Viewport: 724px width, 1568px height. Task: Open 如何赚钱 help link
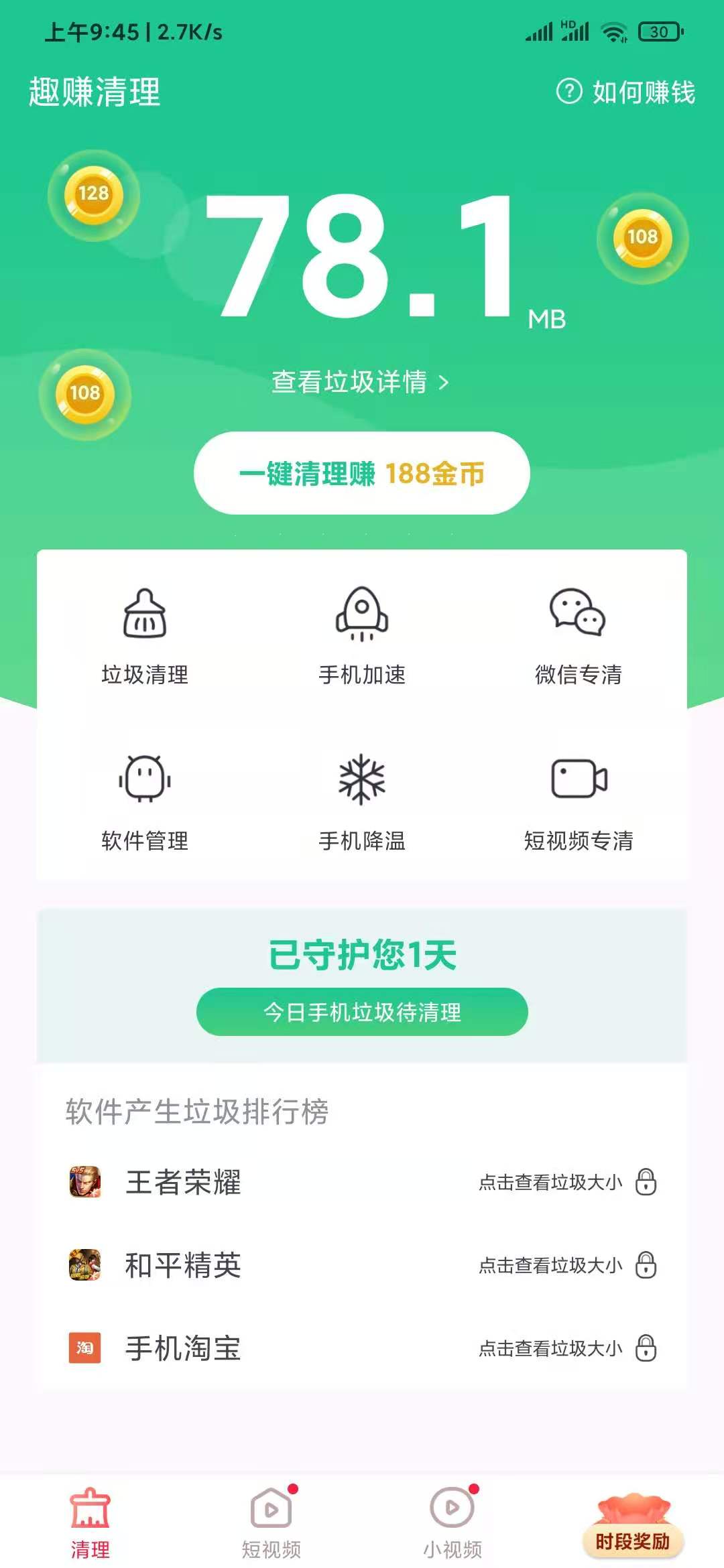click(x=627, y=92)
